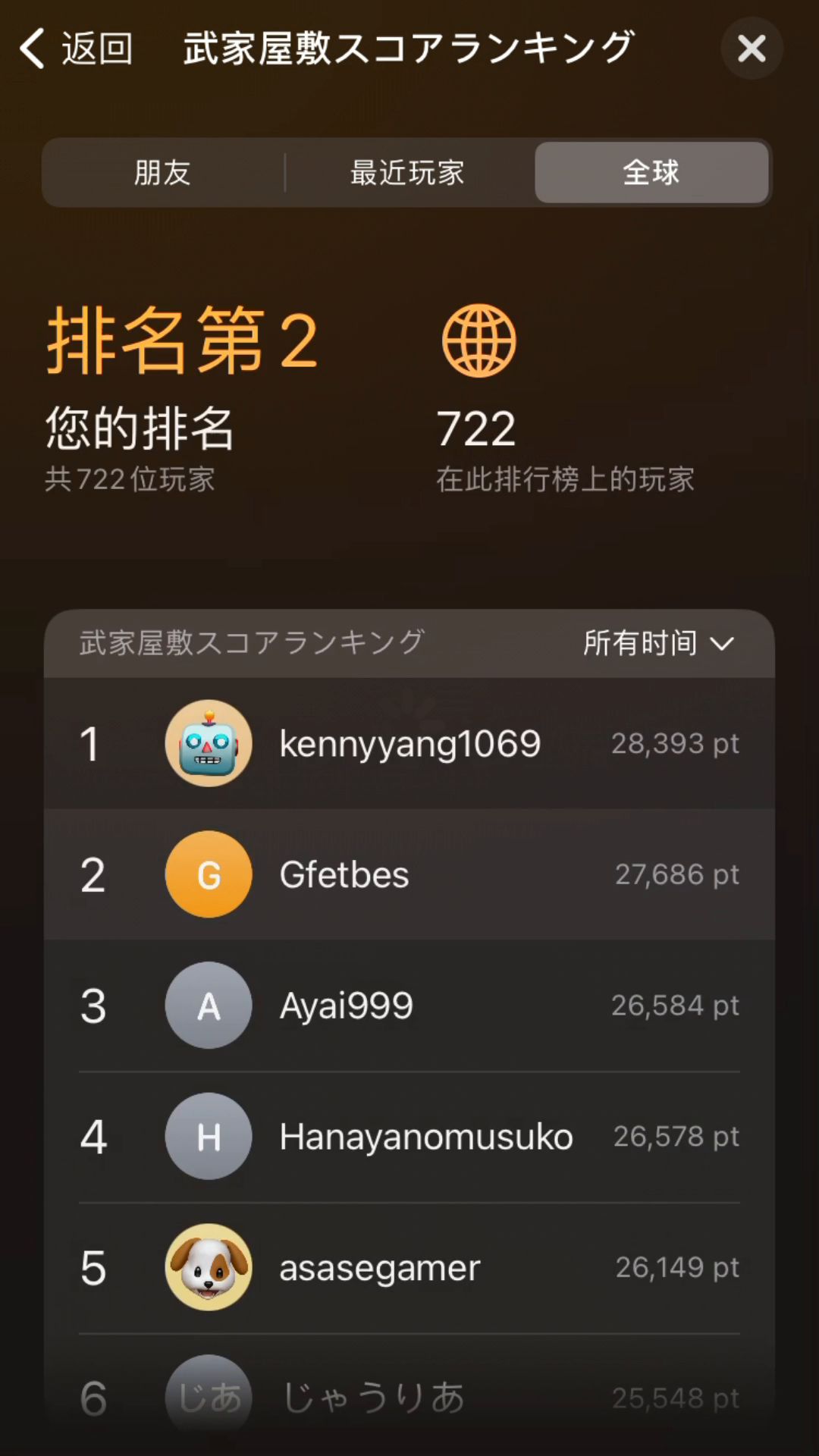819x1456 pixels.
Task: Close the leaderboard with the X
Action: (751, 49)
